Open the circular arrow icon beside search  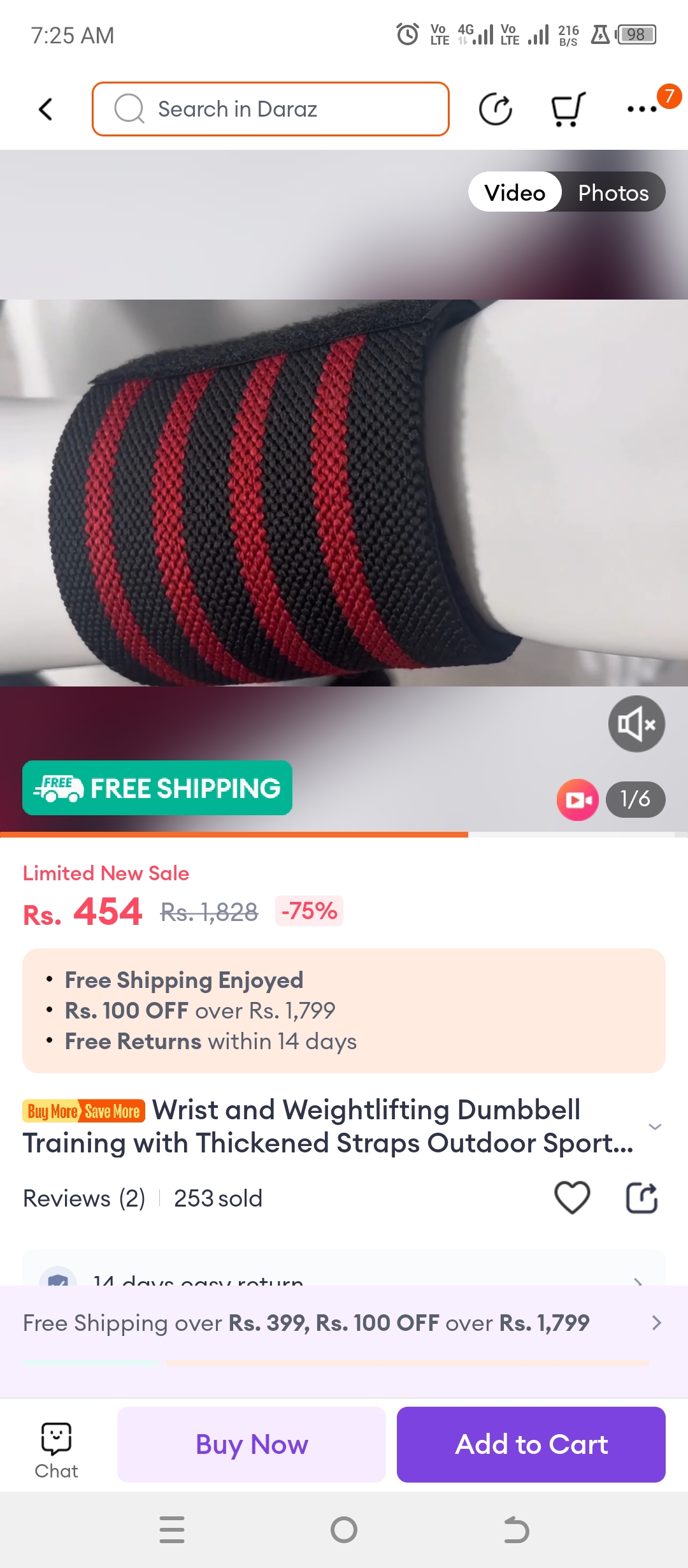pos(496,109)
